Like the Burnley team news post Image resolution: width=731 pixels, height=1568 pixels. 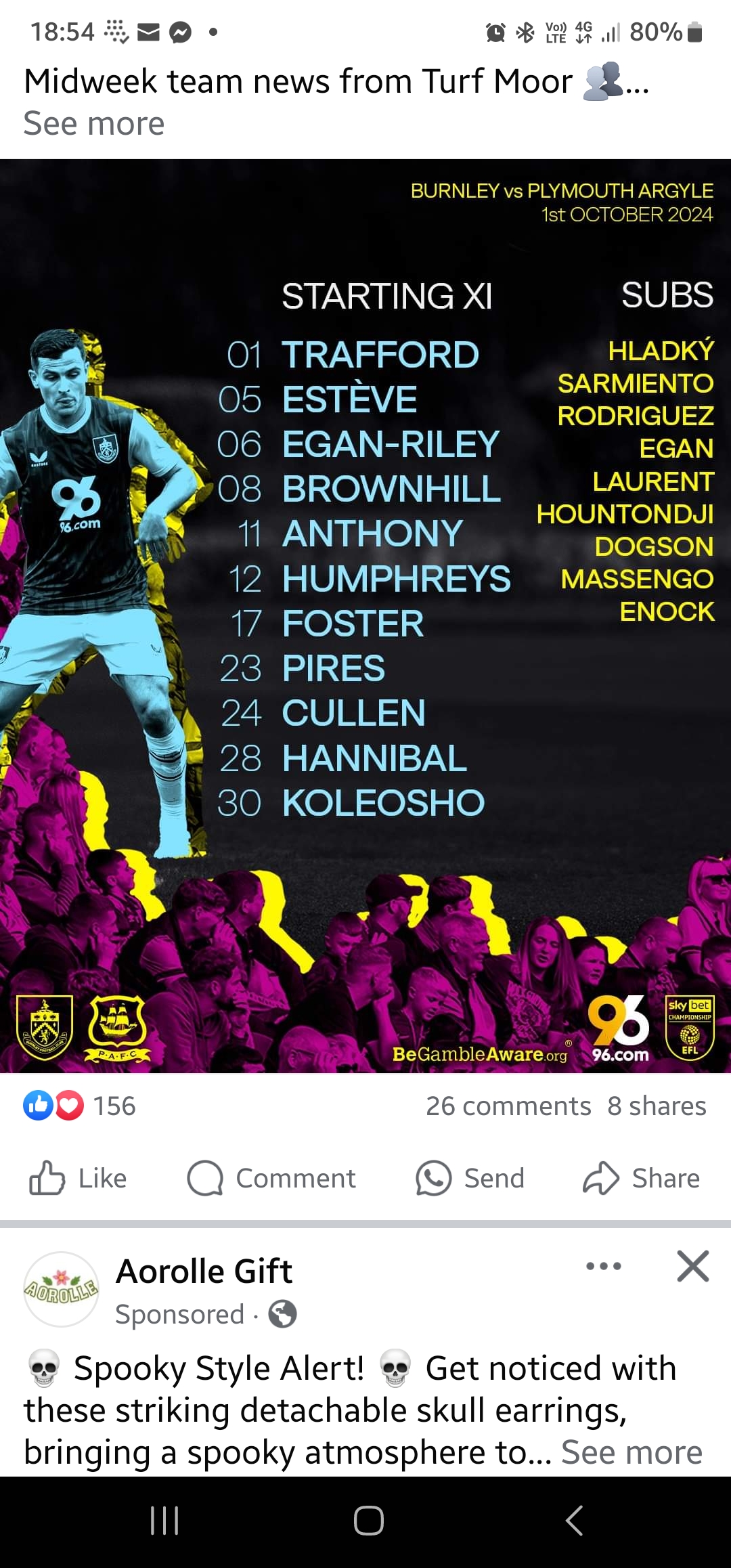click(78, 1179)
